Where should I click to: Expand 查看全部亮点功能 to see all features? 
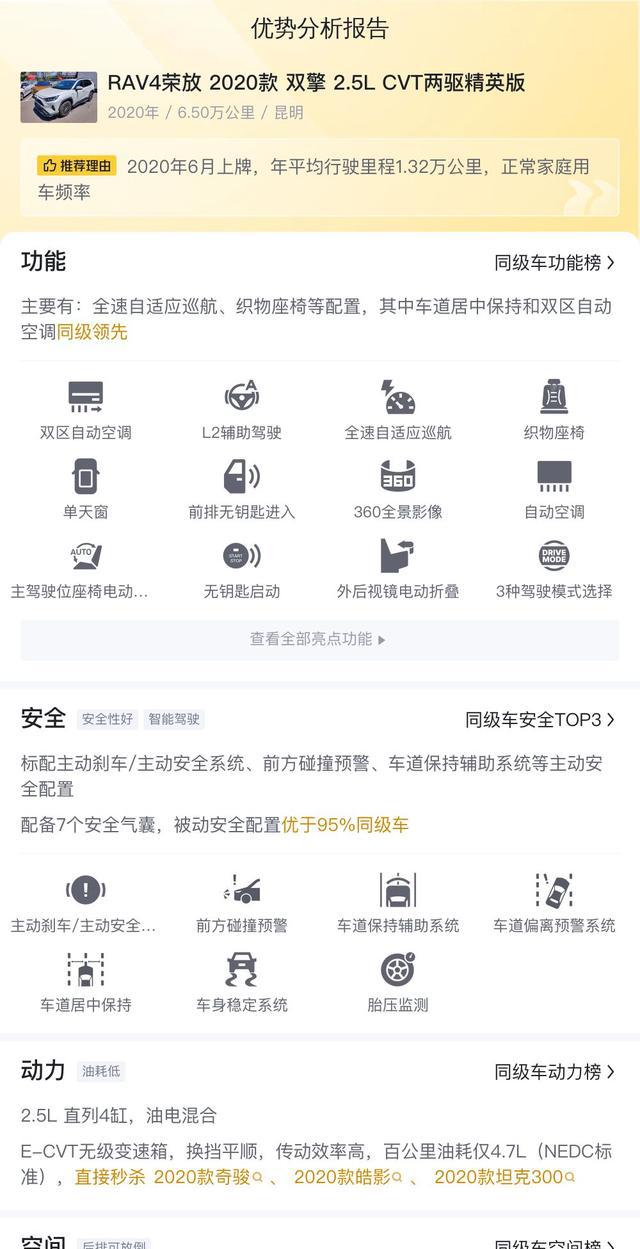320,639
